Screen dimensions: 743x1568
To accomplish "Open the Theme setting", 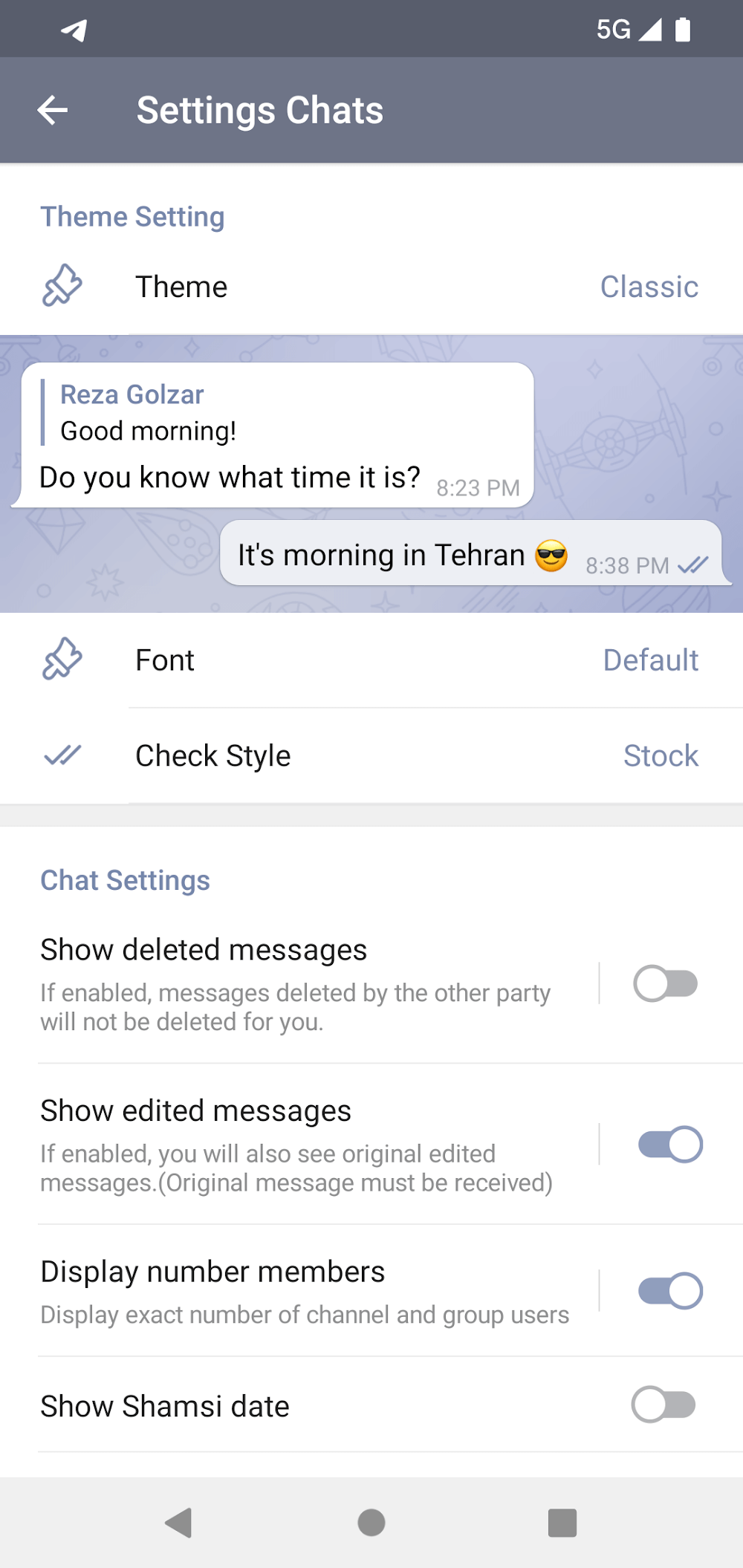I will [371, 287].
